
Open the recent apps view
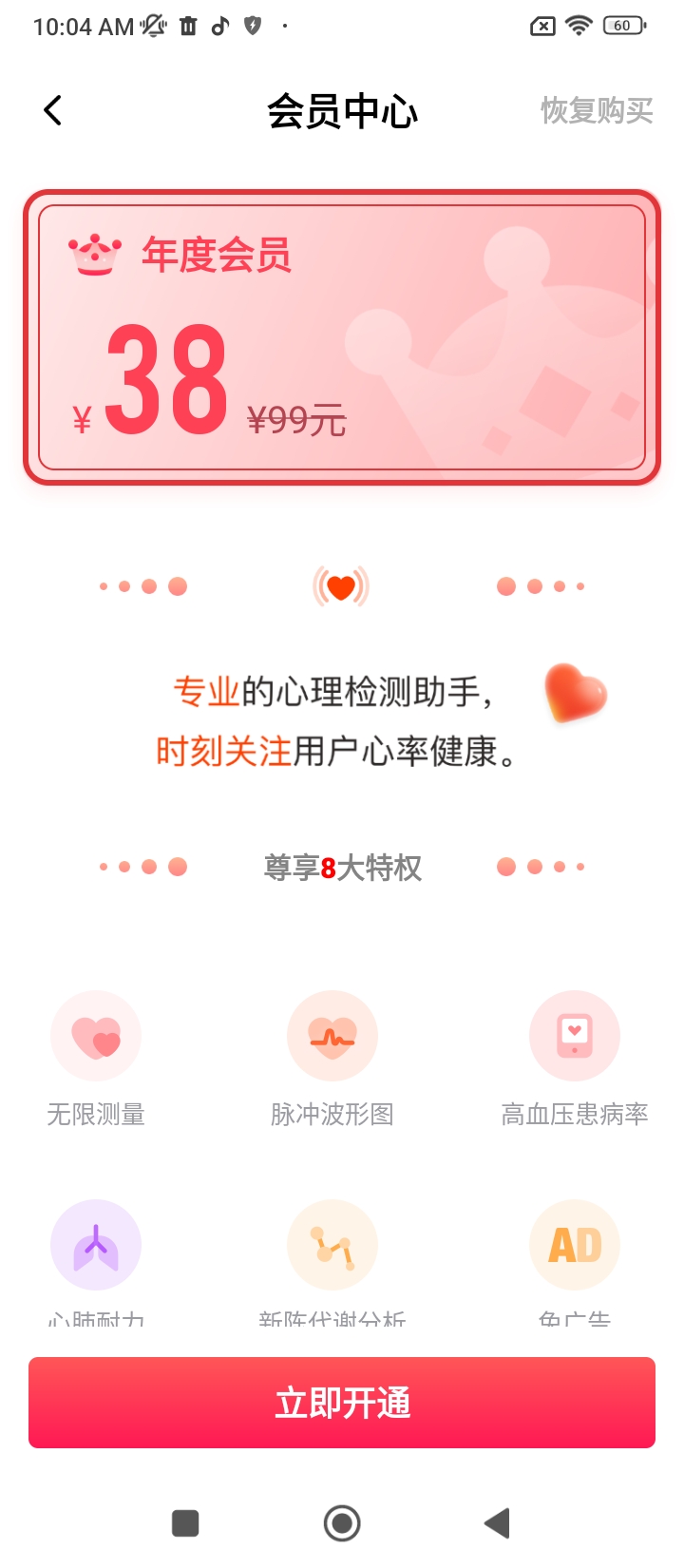coord(185,1523)
